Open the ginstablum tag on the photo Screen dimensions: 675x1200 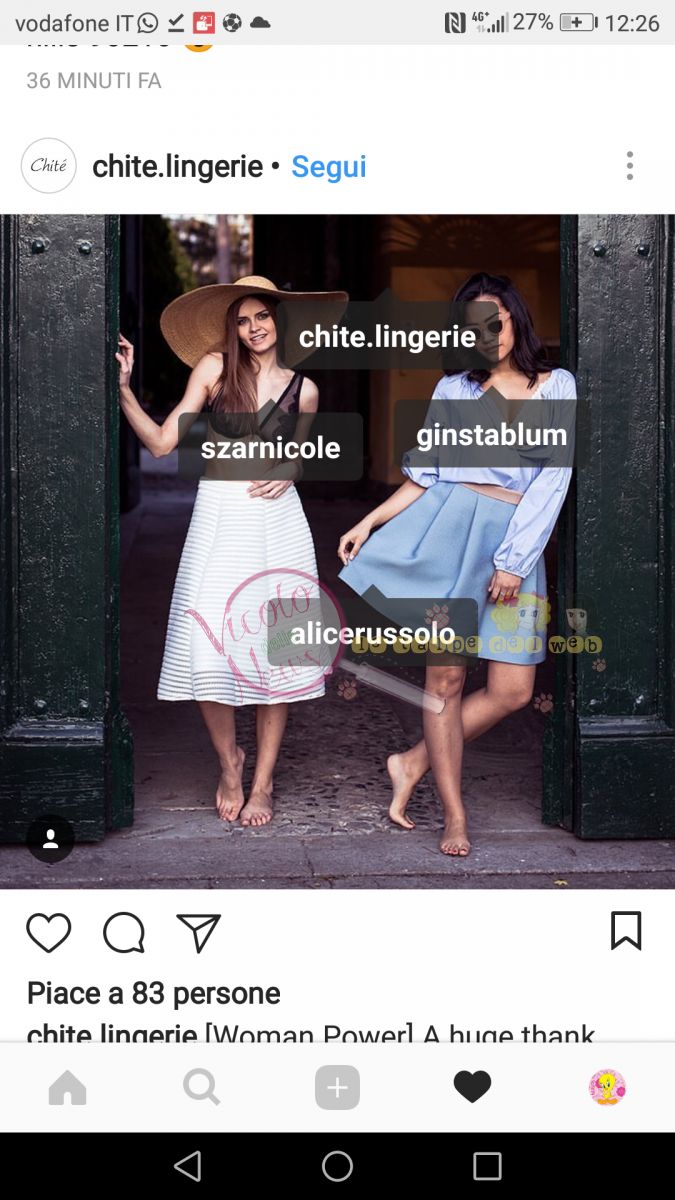(x=491, y=435)
